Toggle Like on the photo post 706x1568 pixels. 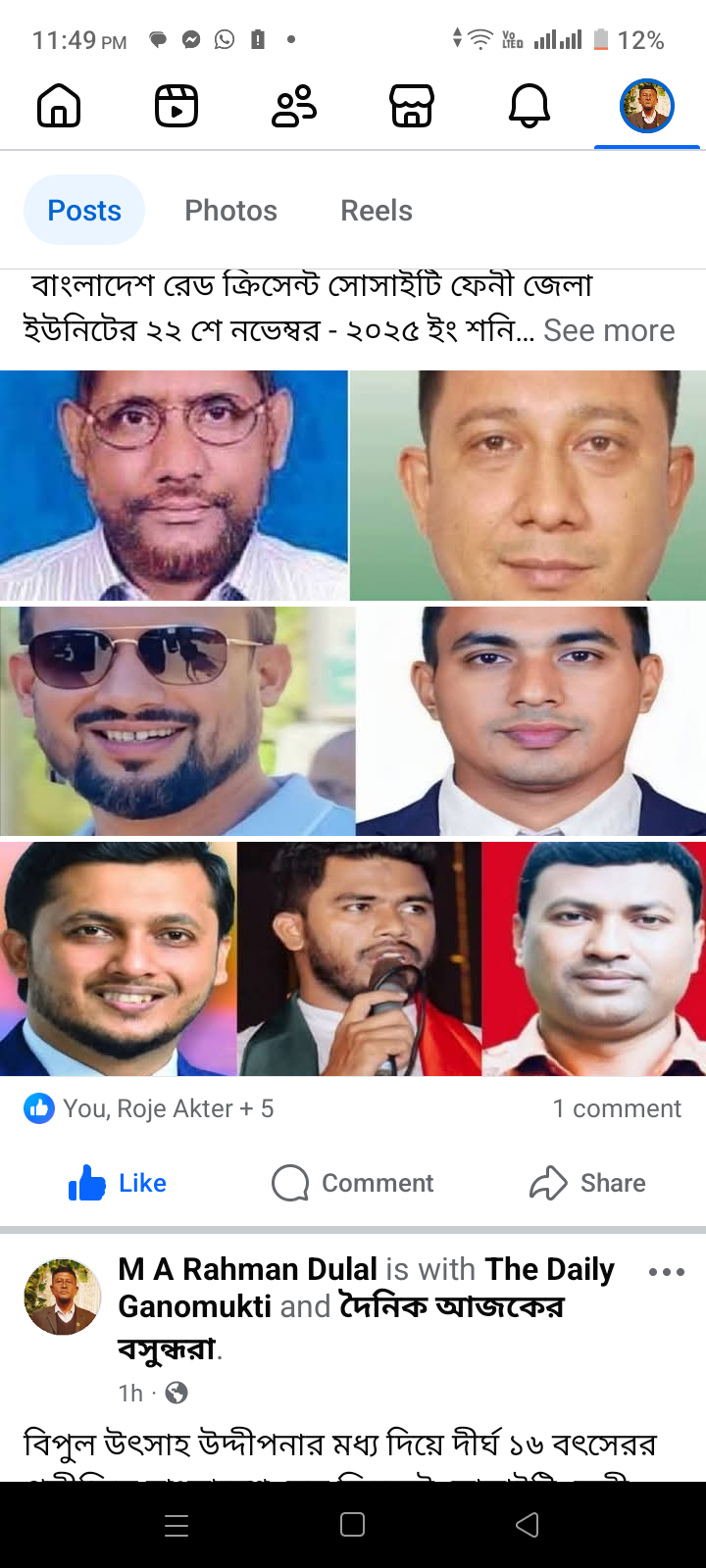(x=118, y=1183)
